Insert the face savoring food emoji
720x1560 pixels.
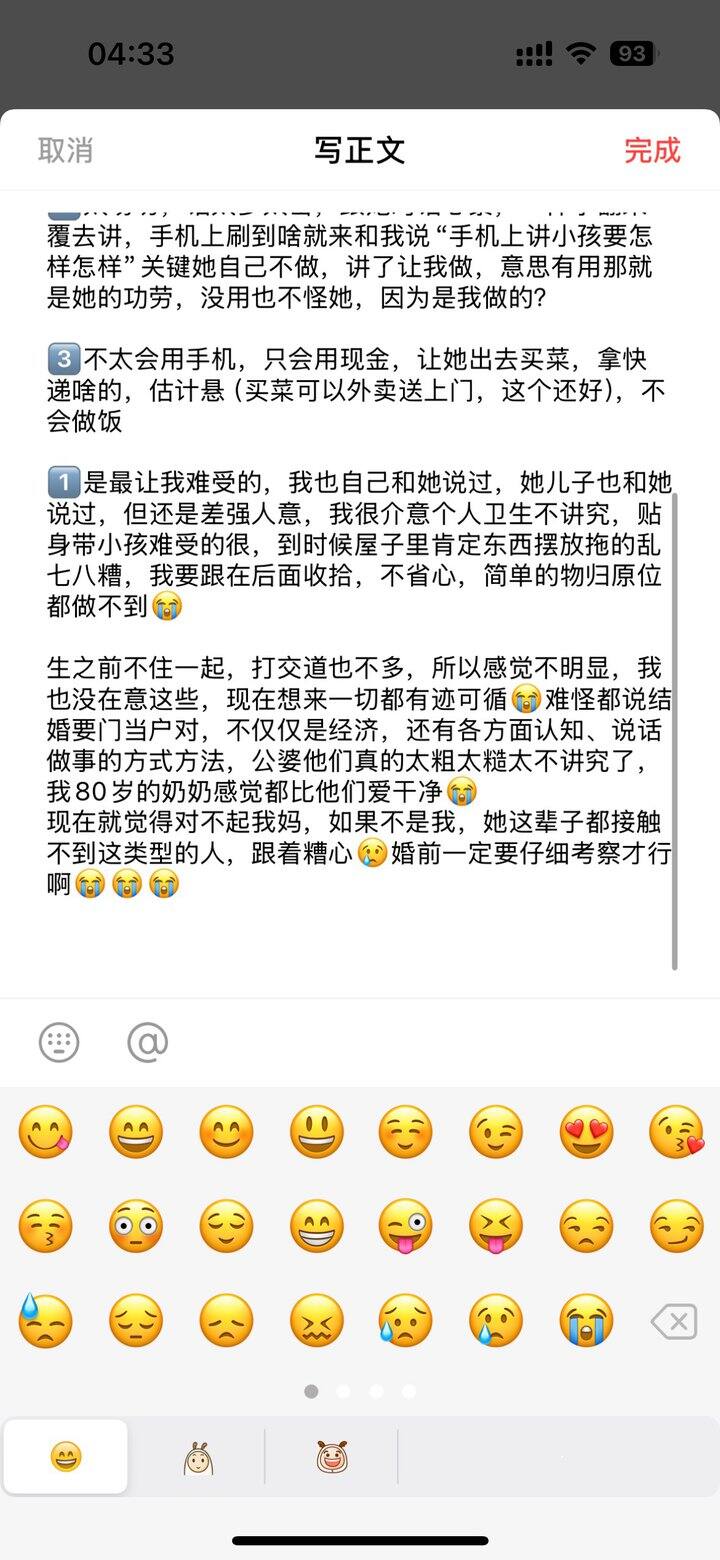[x=45, y=1134]
